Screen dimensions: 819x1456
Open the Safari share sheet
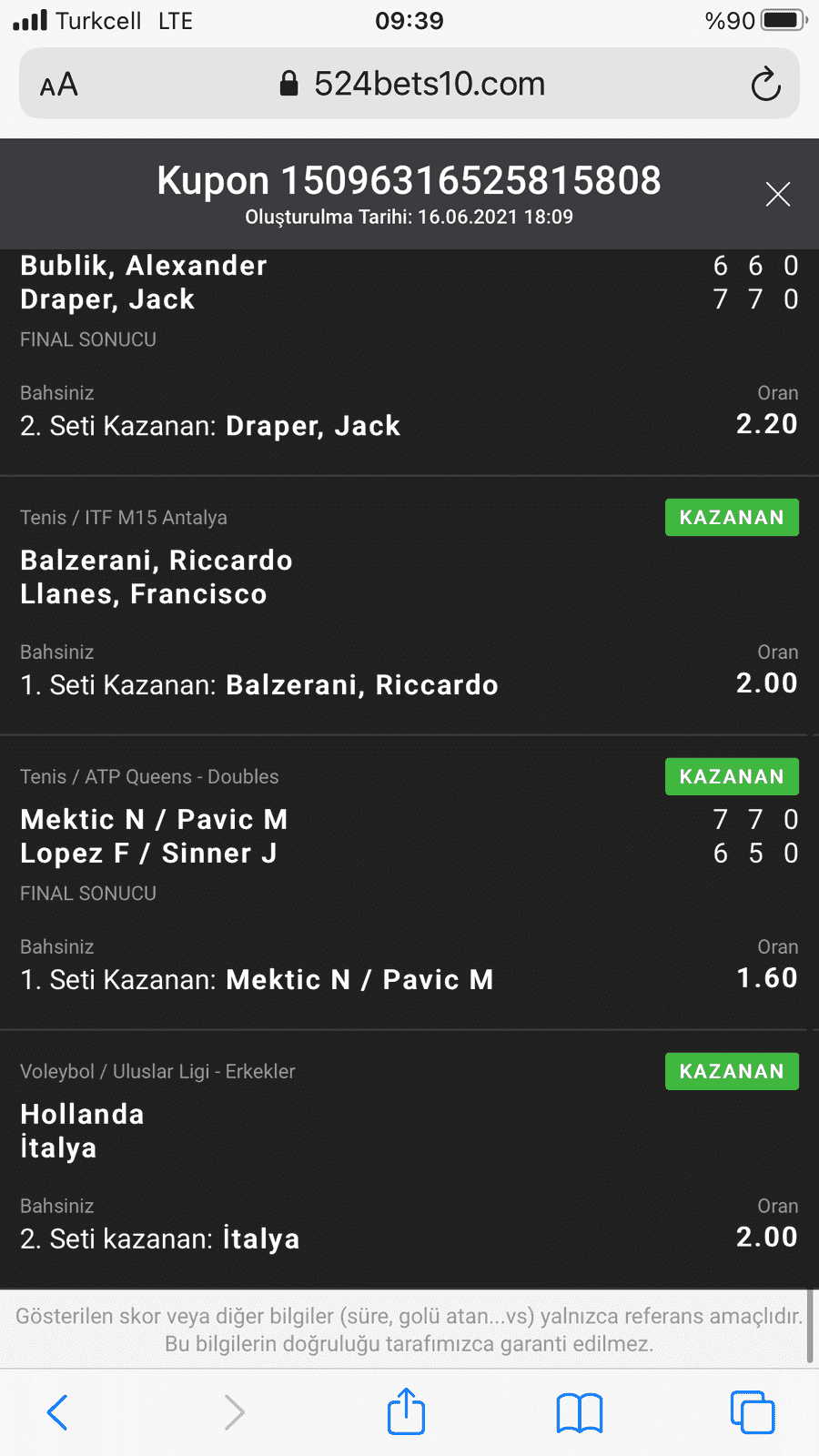point(406,1412)
